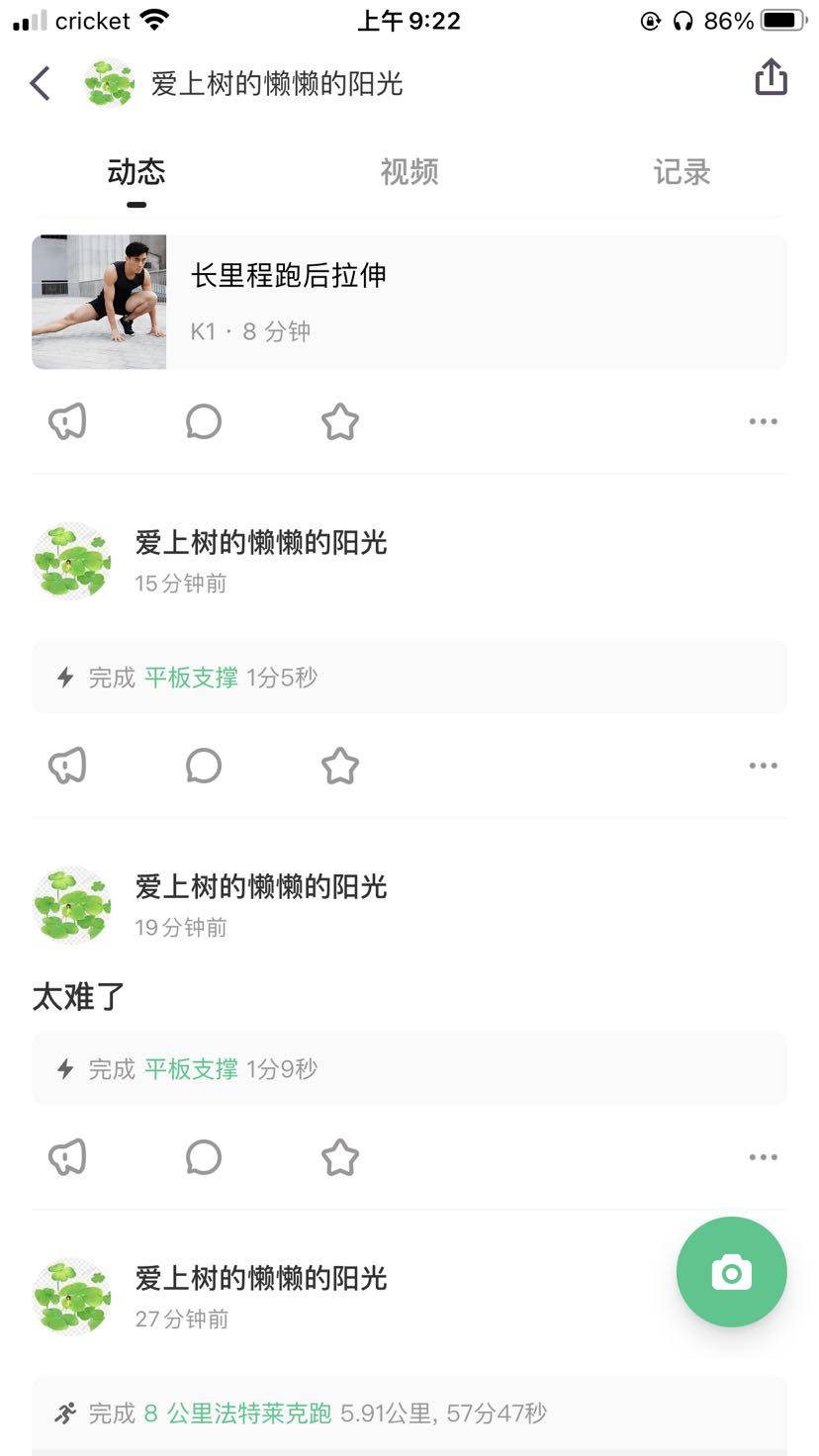Open the 8 公里法特莱克跑 link

pyautogui.click(x=237, y=1413)
